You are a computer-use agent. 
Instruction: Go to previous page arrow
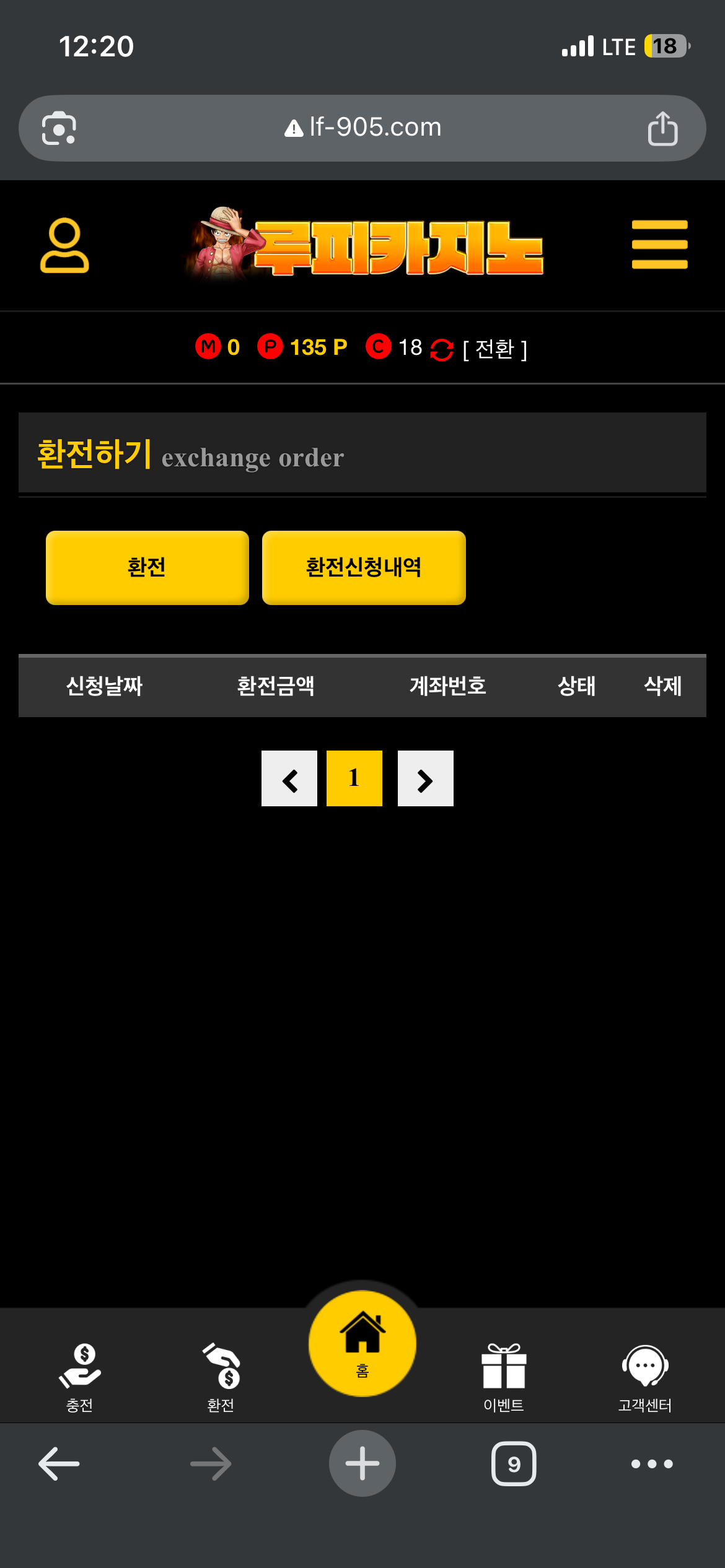[x=289, y=778]
